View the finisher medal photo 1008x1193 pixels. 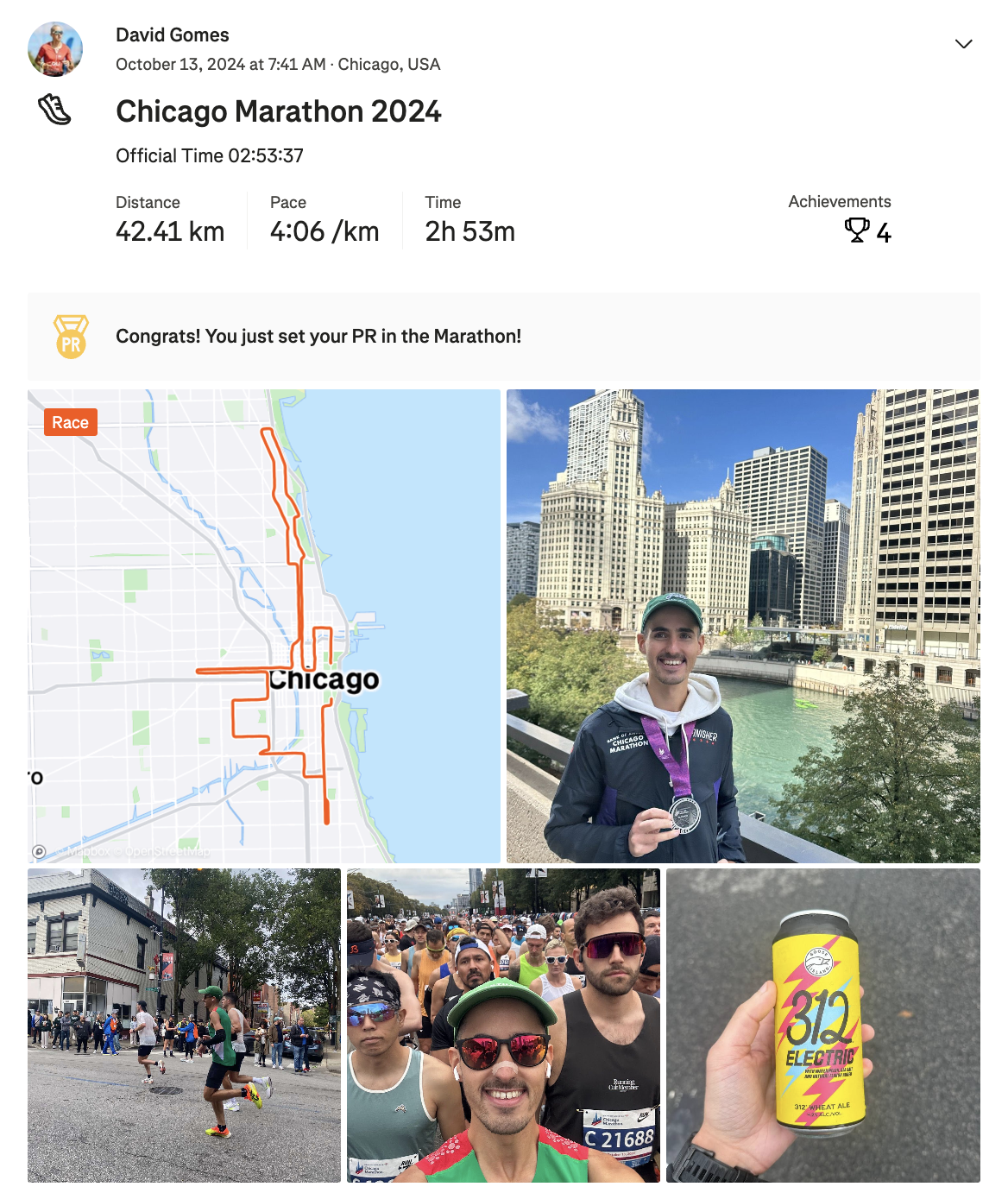743,626
